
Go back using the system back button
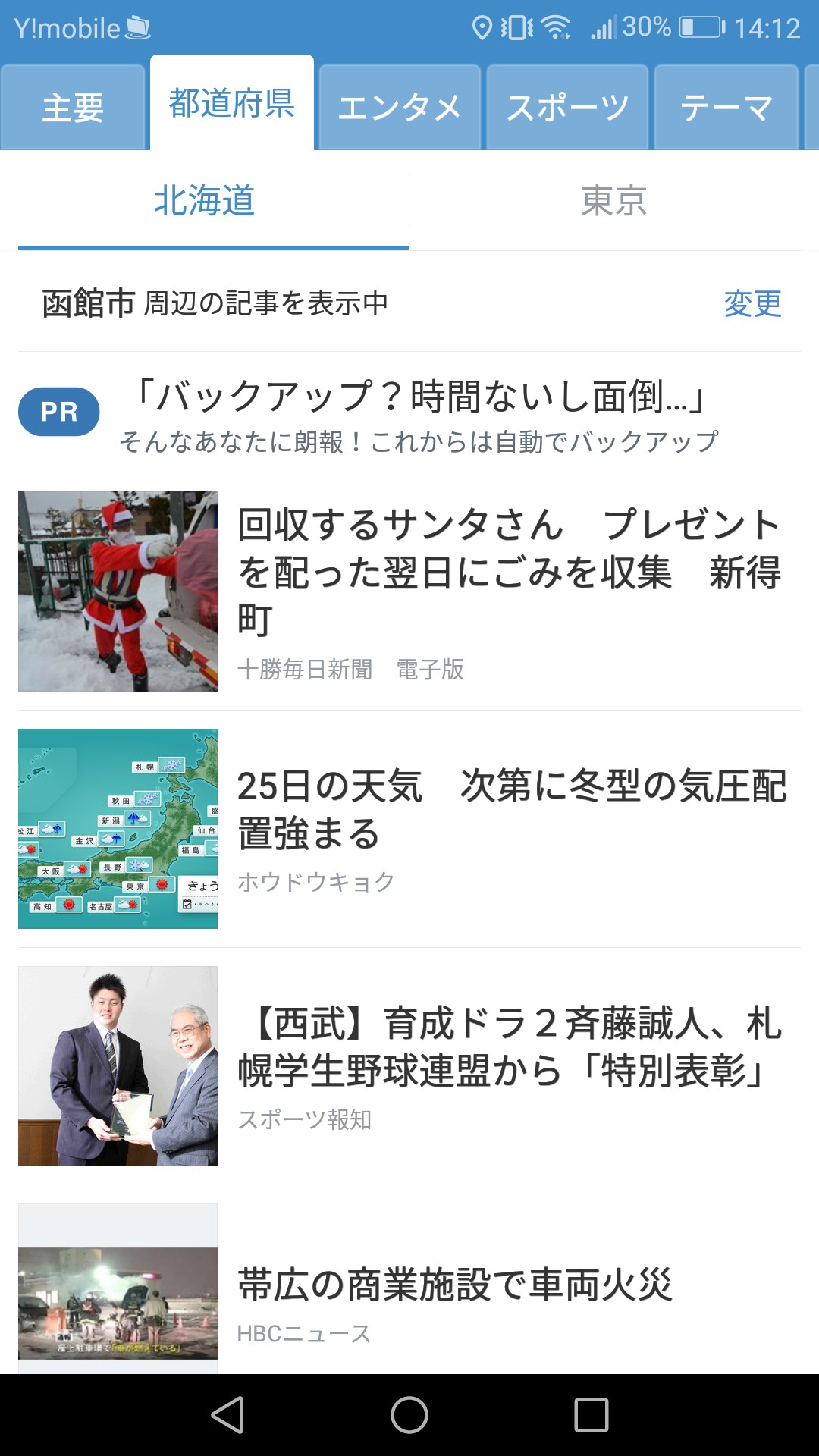pos(227,1415)
